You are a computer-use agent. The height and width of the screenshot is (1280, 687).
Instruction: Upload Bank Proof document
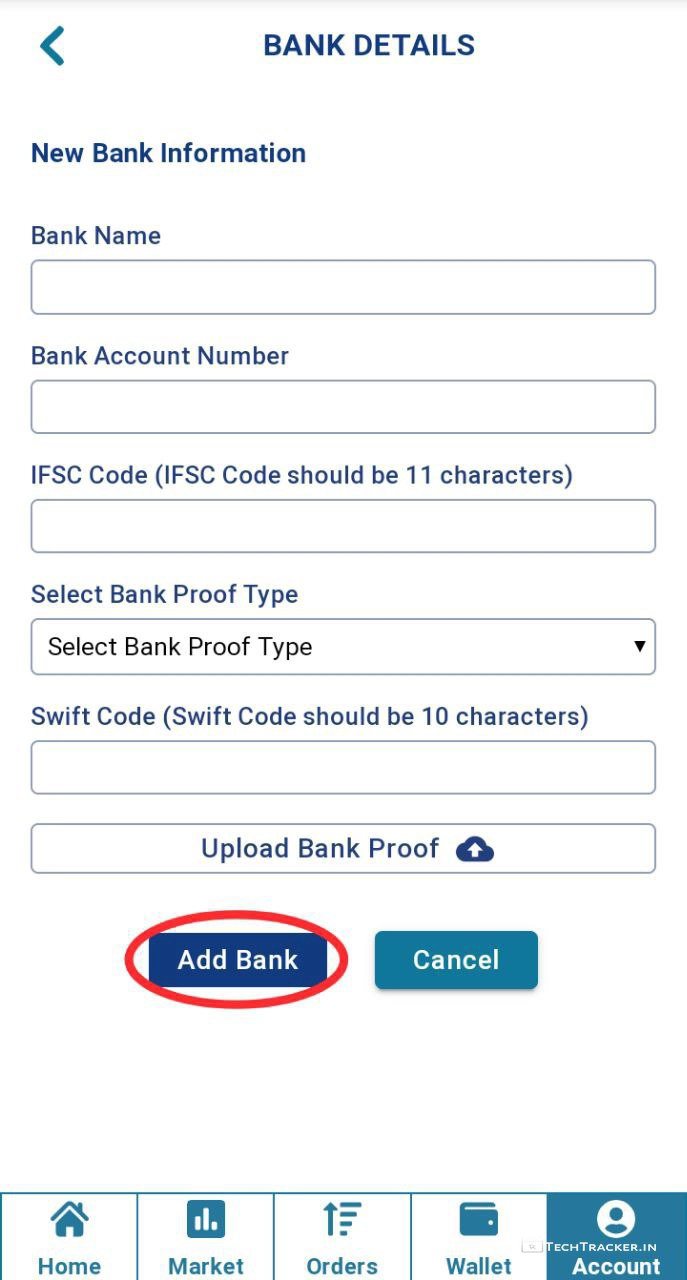(343, 849)
